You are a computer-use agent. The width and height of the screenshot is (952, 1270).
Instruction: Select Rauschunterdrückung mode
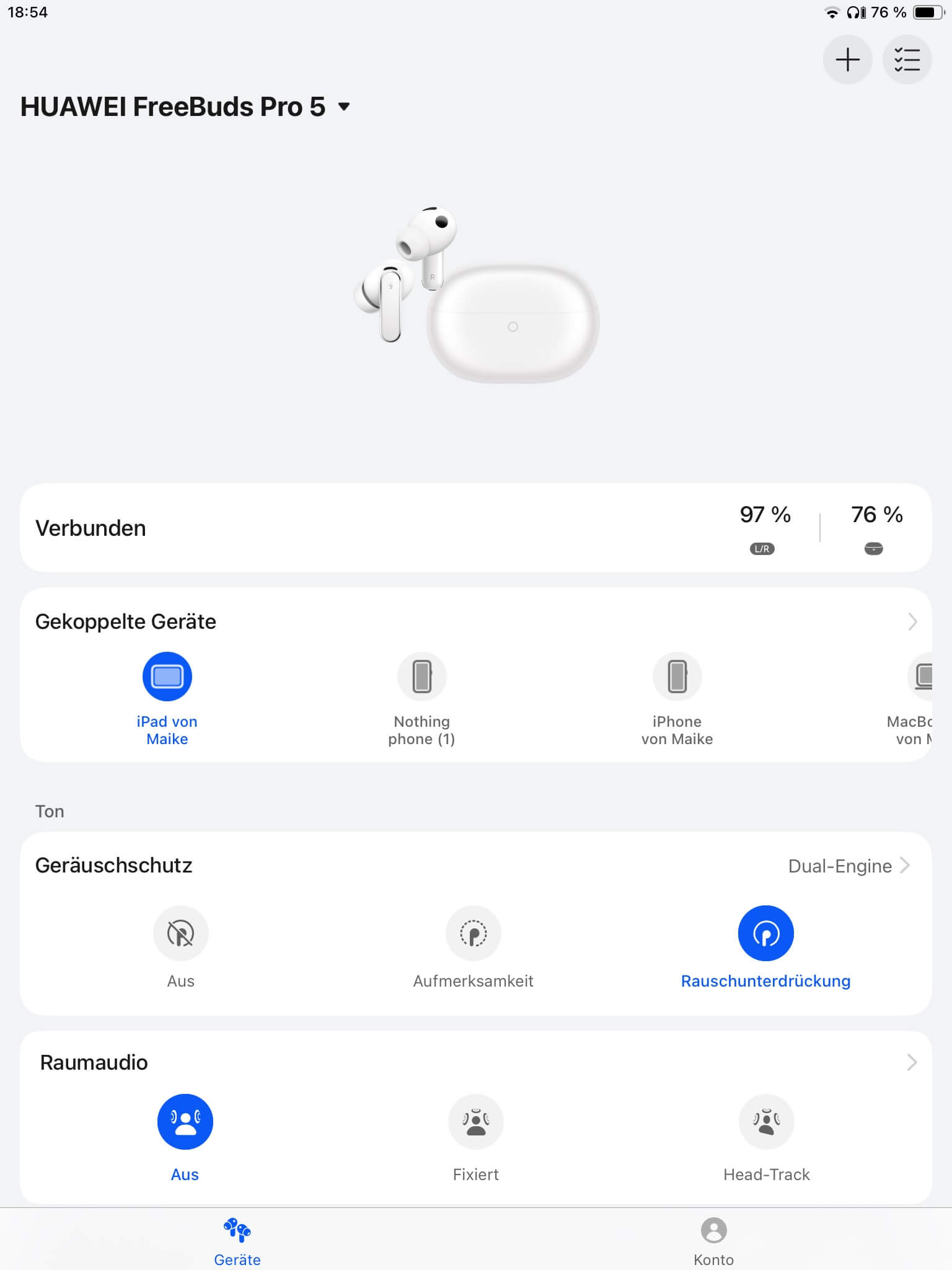tap(765, 933)
